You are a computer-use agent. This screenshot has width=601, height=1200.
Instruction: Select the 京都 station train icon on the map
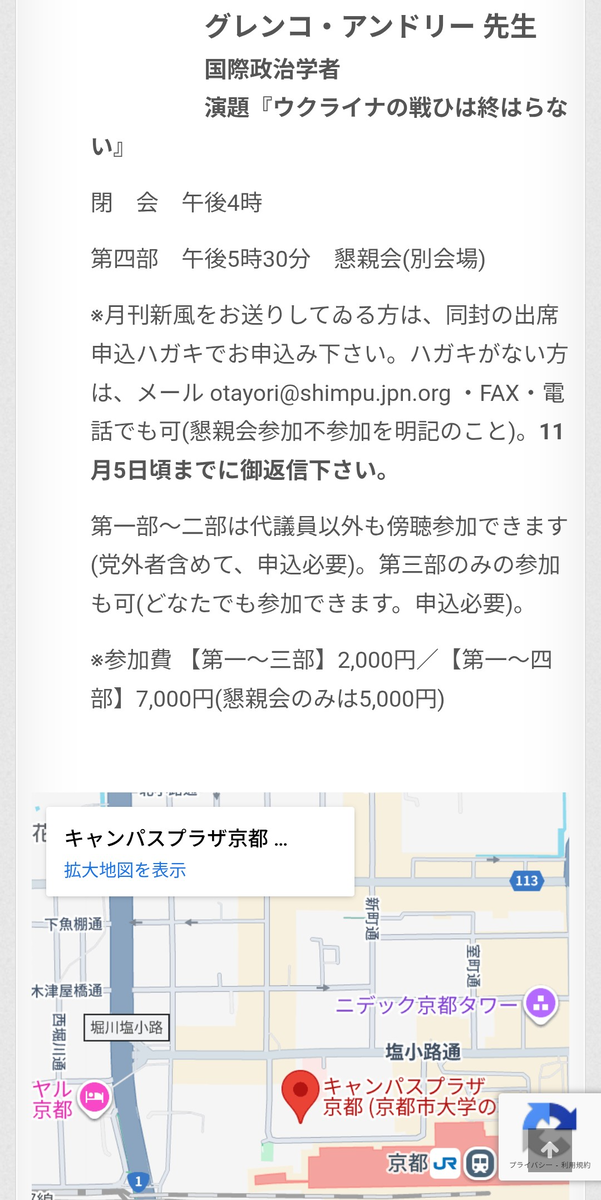pos(481,1163)
